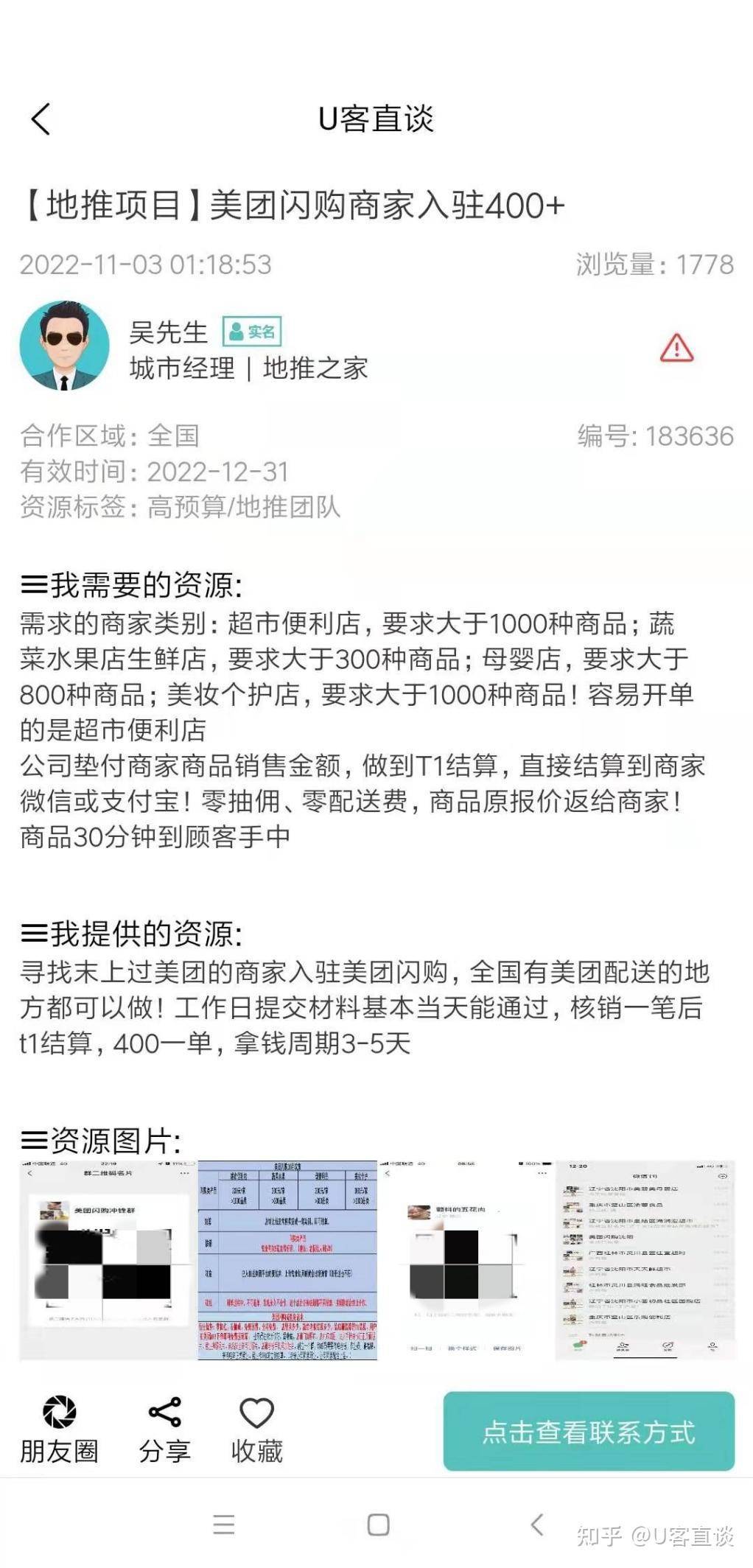Open 吴先生's profile avatar
Screen dimensions: 753x1568
[64, 345]
